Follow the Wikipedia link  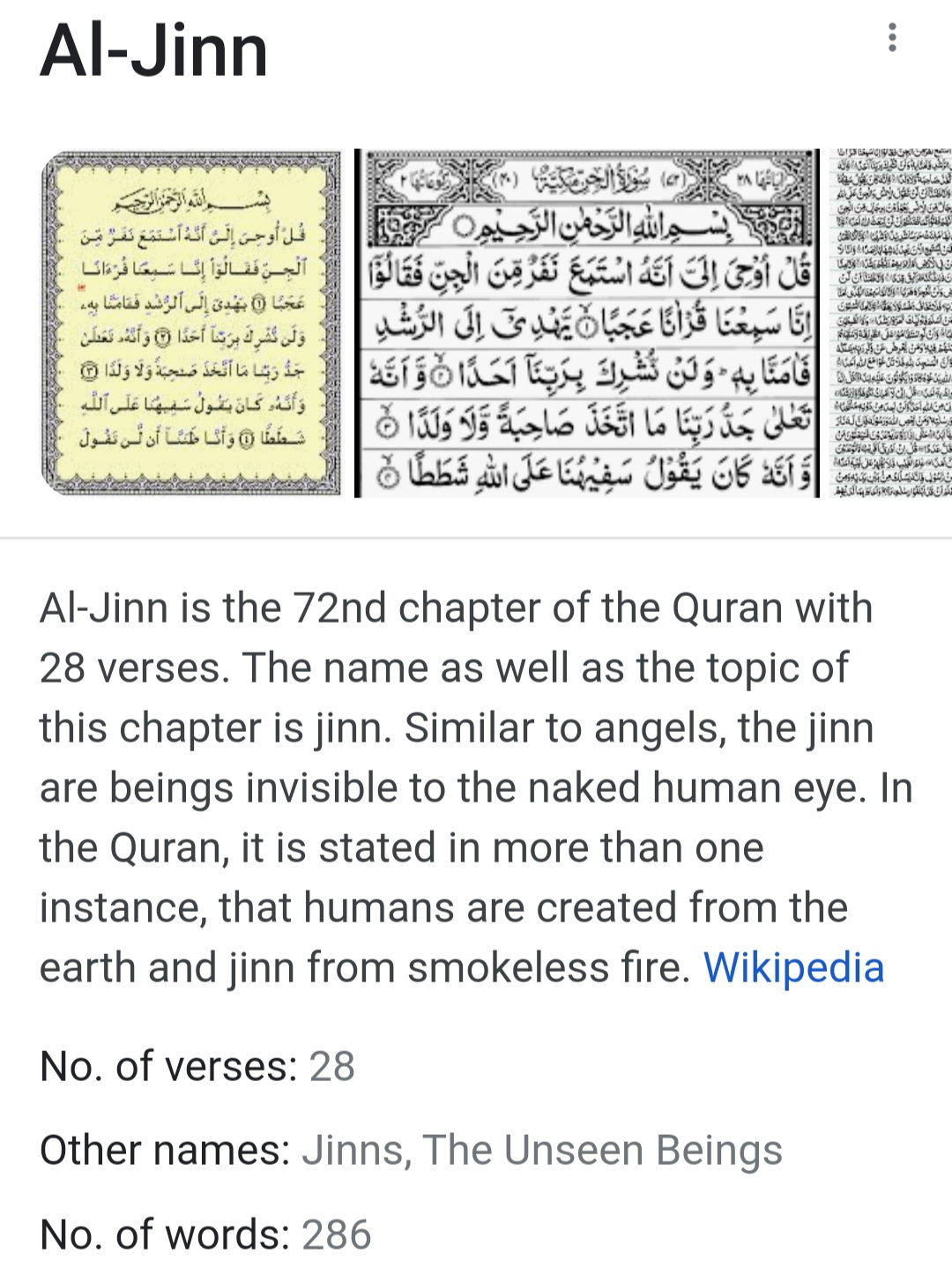click(x=793, y=967)
